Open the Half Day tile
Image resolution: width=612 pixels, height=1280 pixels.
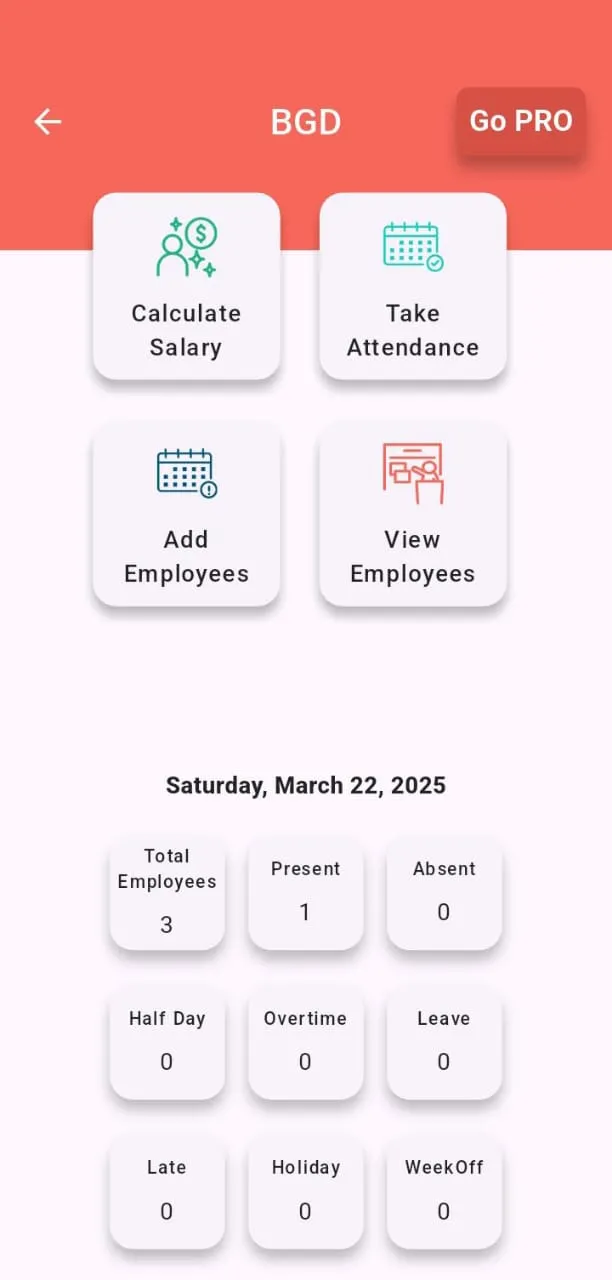tap(167, 1042)
